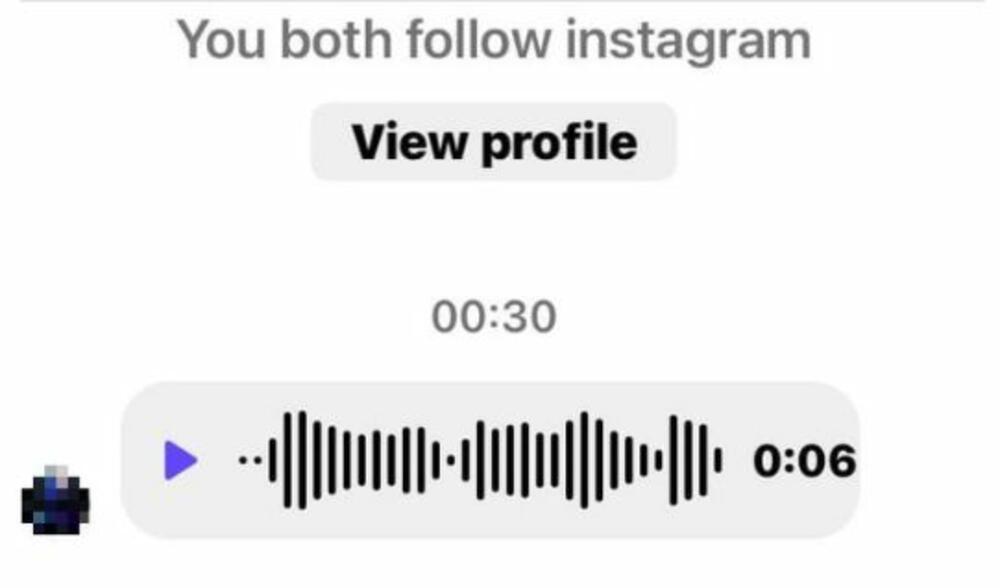Viewport: 1000px width, 588px height.
Task: Seek within the voice message waveform
Action: click(x=480, y=461)
